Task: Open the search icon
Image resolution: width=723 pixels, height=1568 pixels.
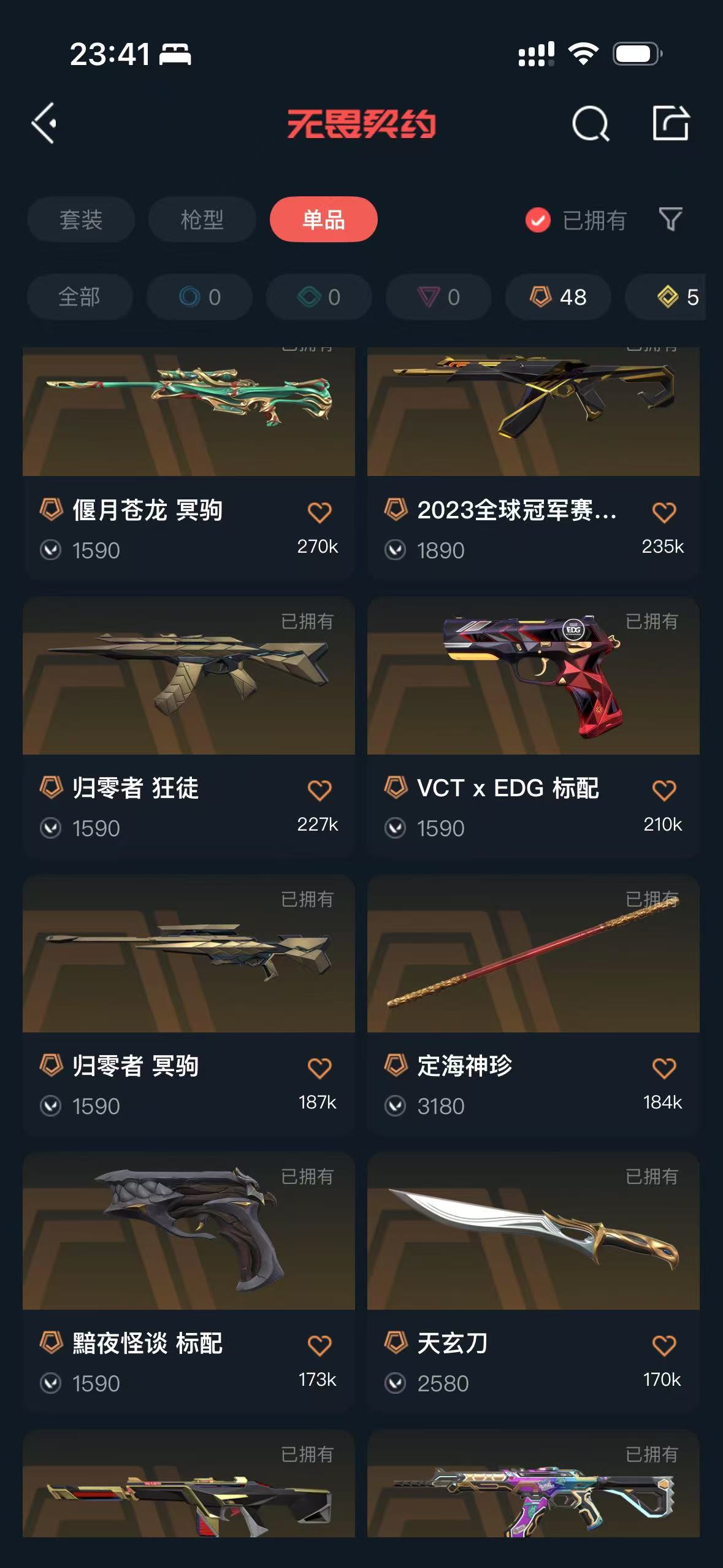Action: [x=590, y=124]
